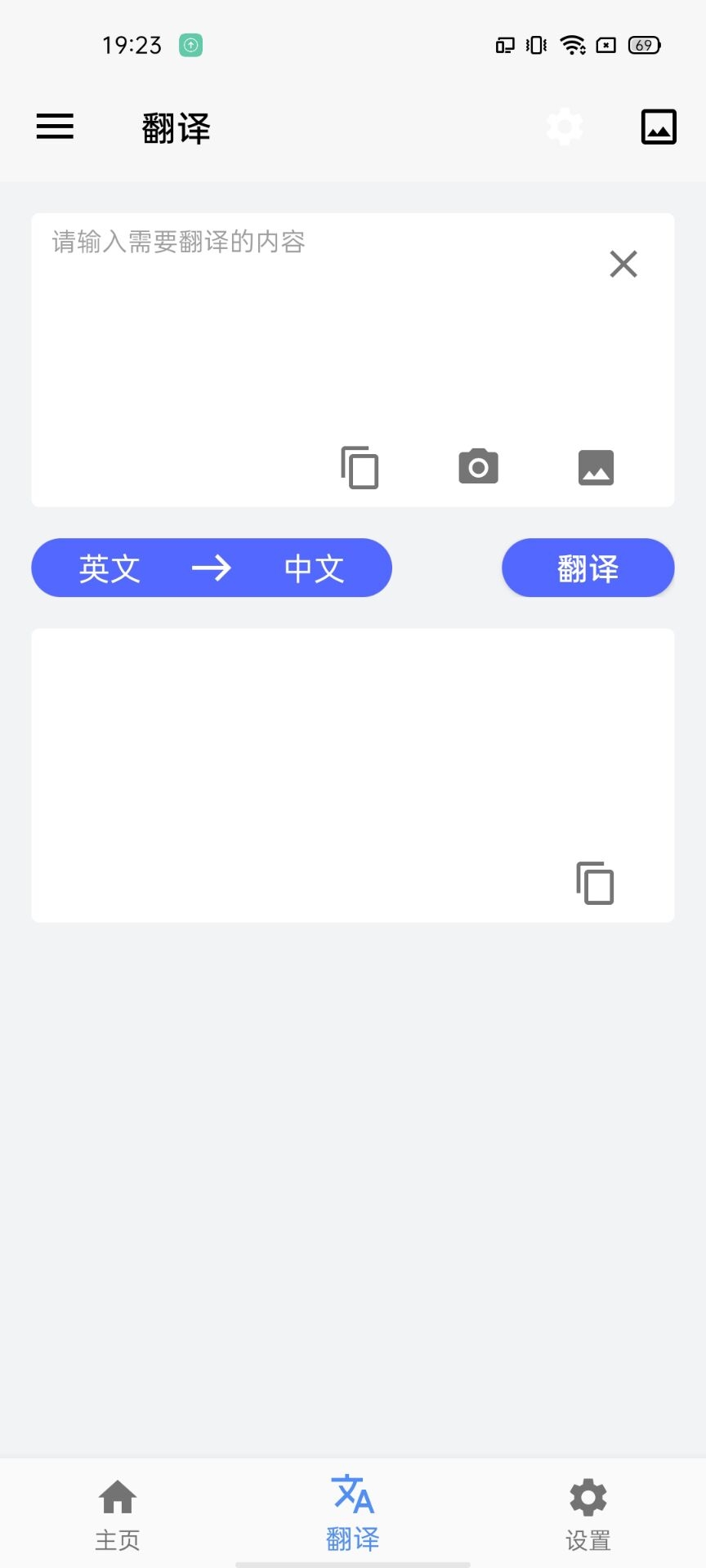This screenshot has width=706, height=1568.
Task: Open the image icon in the top bar
Action: pos(659,127)
